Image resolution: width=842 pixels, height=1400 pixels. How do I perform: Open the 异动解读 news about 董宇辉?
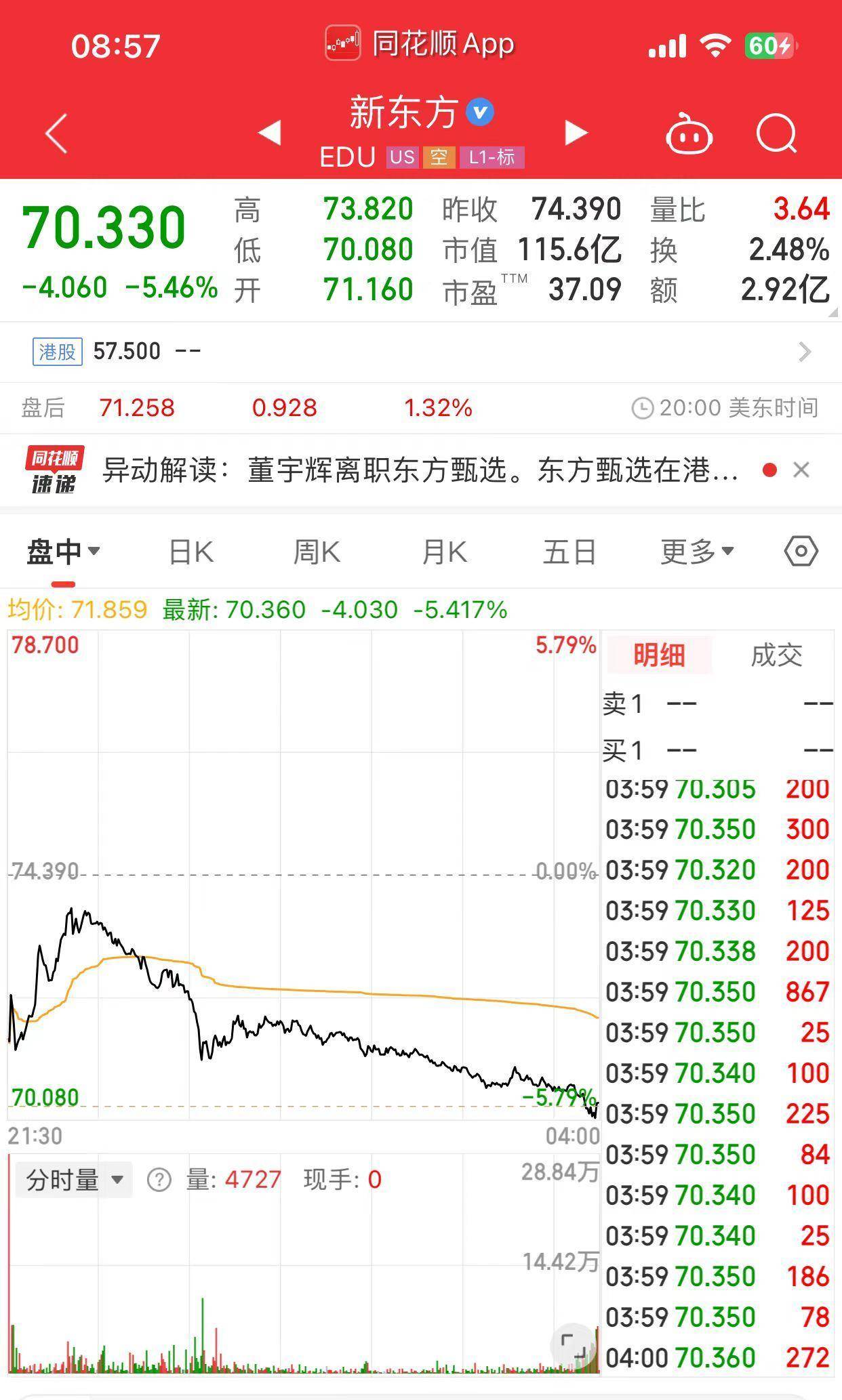(x=420, y=470)
